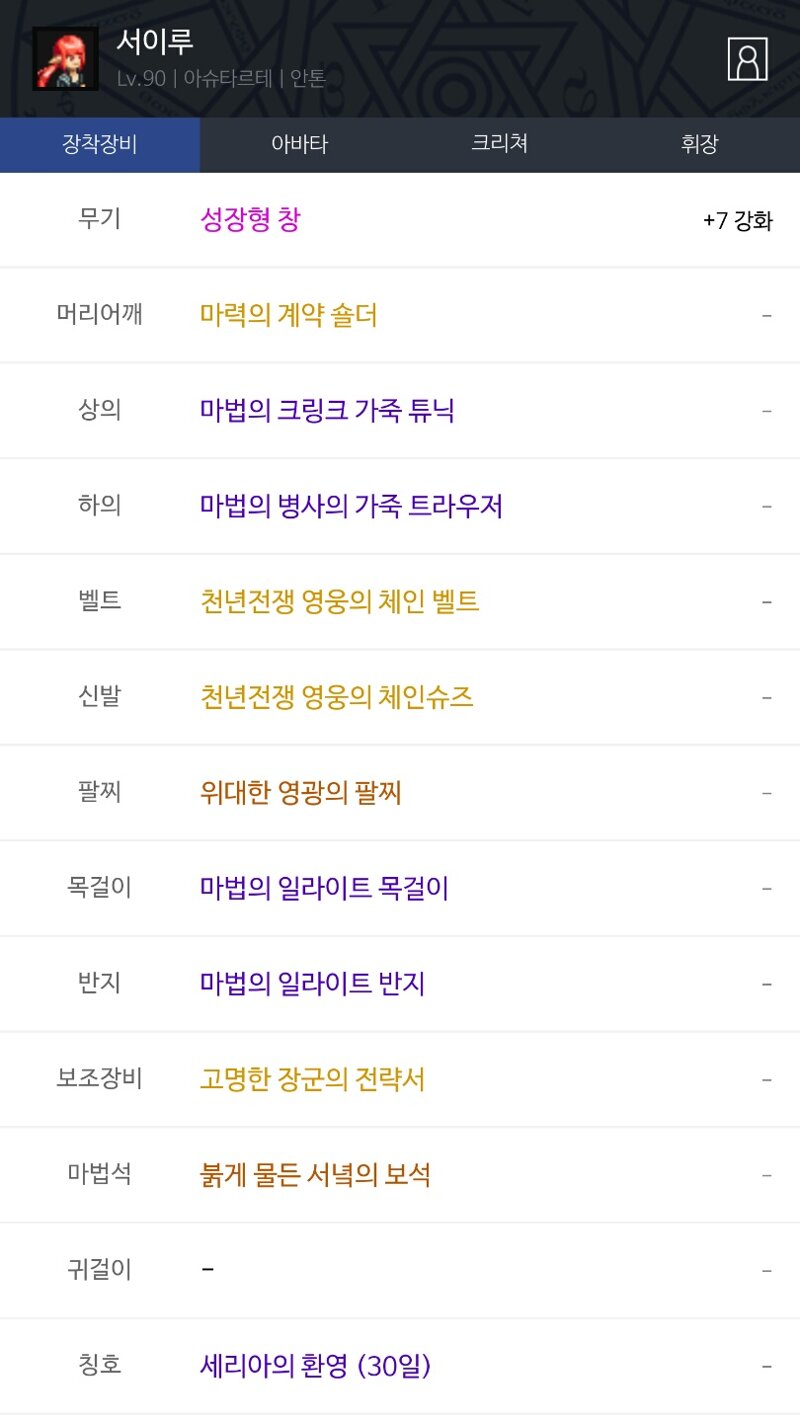
Task: View 붉게 물든 서녘의 보석 details
Action: (315, 1175)
